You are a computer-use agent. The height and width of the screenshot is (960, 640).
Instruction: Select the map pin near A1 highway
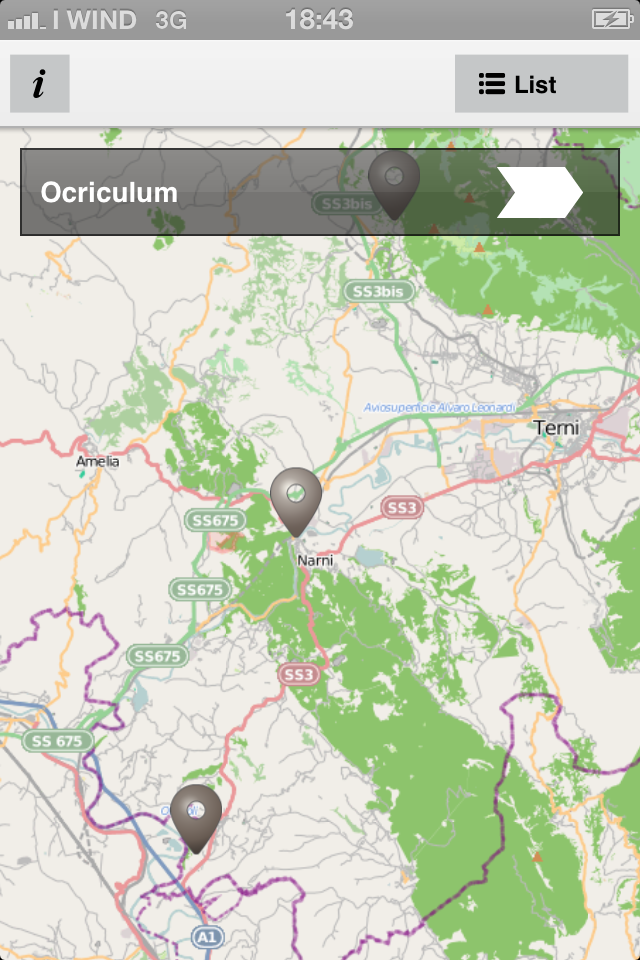click(196, 814)
